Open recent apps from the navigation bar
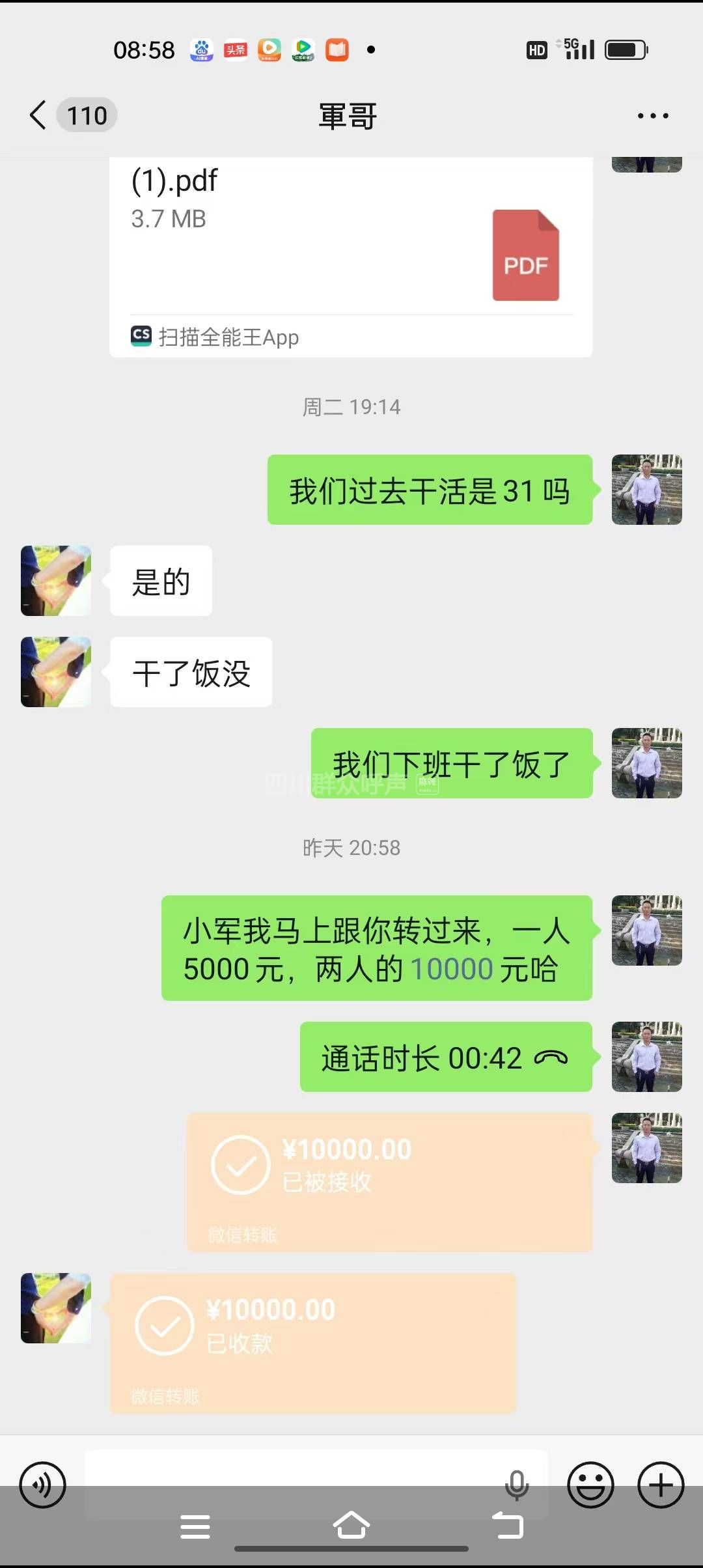The image size is (703, 1568). (x=195, y=1527)
